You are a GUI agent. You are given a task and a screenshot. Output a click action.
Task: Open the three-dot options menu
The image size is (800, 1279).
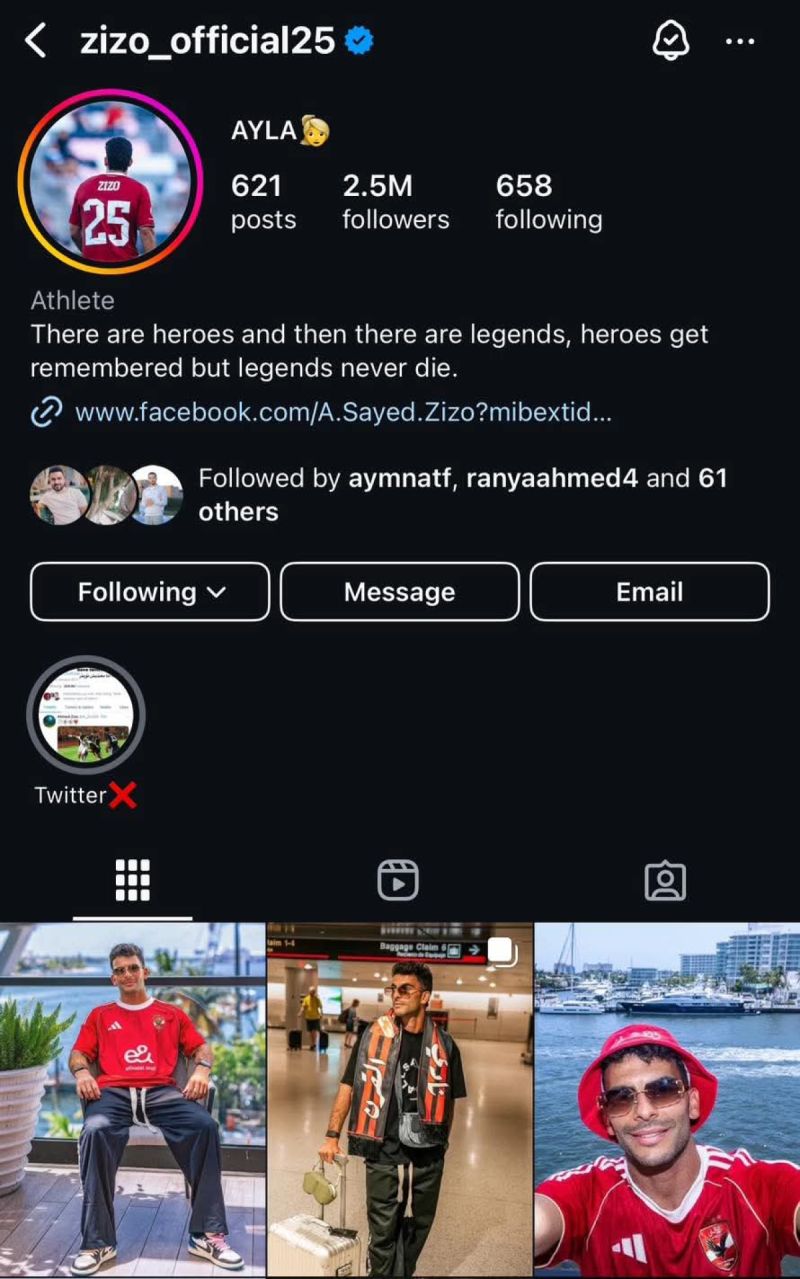(x=740, y=41)
